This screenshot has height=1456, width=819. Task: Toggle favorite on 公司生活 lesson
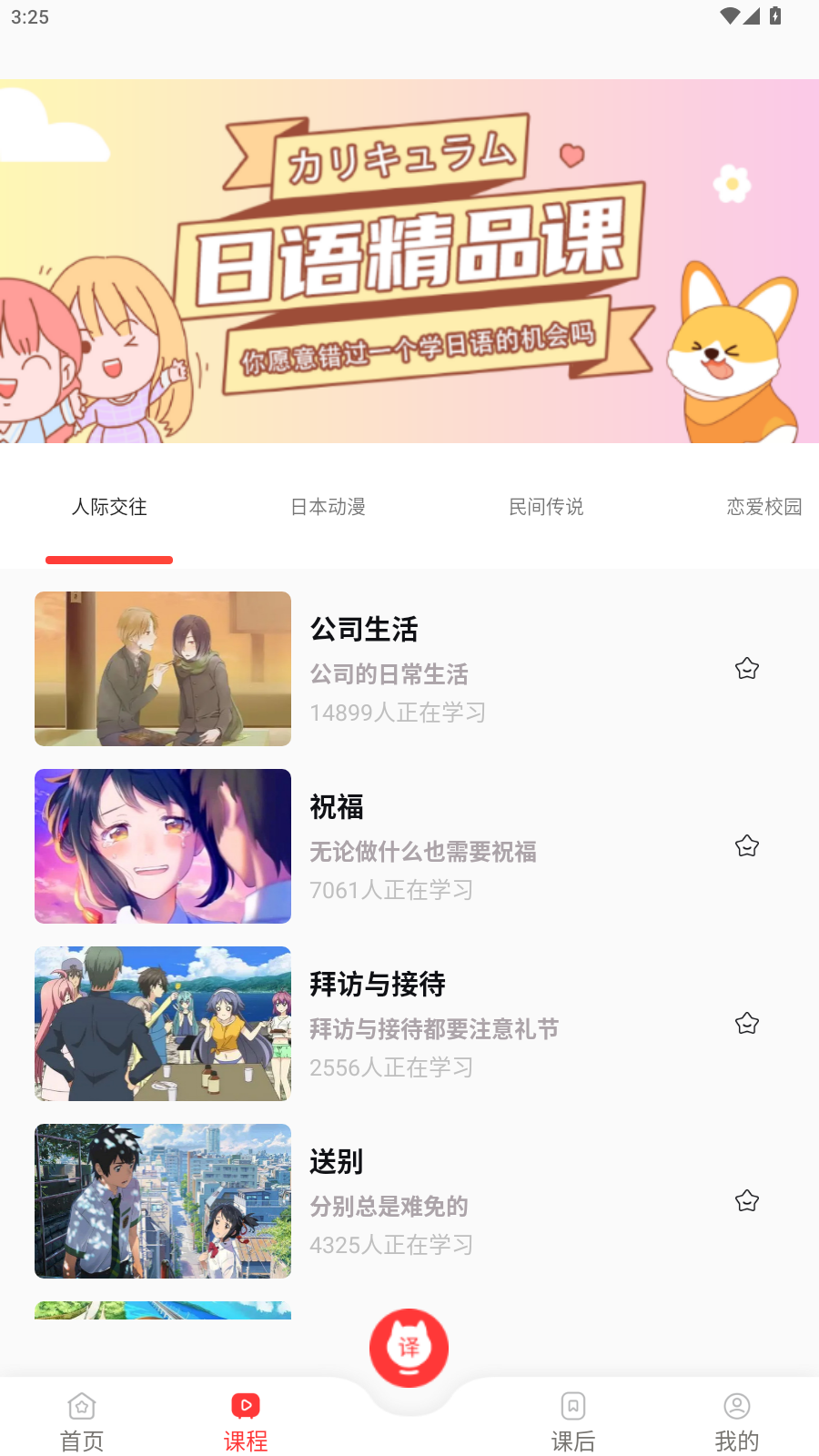coord(746,668)
